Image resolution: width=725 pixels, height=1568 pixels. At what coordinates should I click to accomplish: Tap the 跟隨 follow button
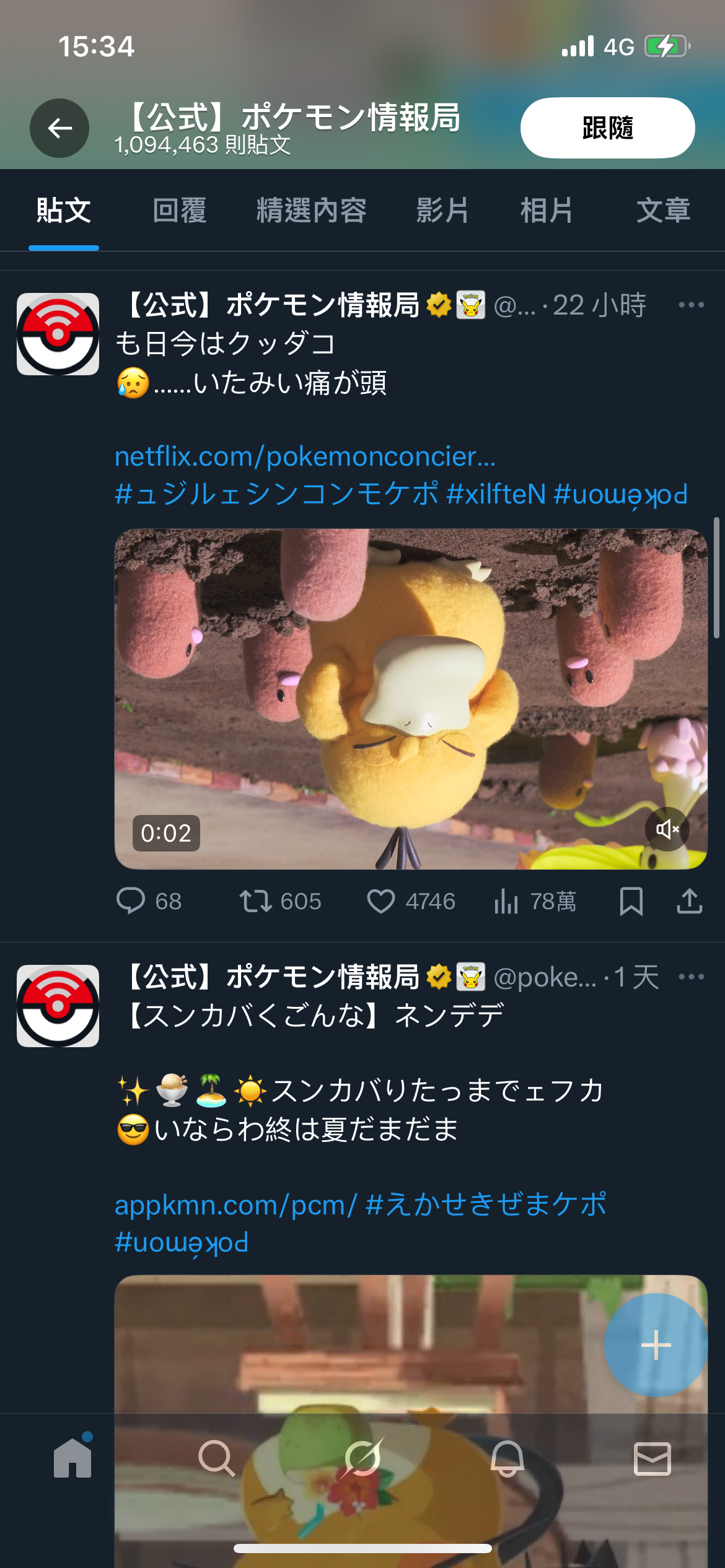tap(607, 128)
